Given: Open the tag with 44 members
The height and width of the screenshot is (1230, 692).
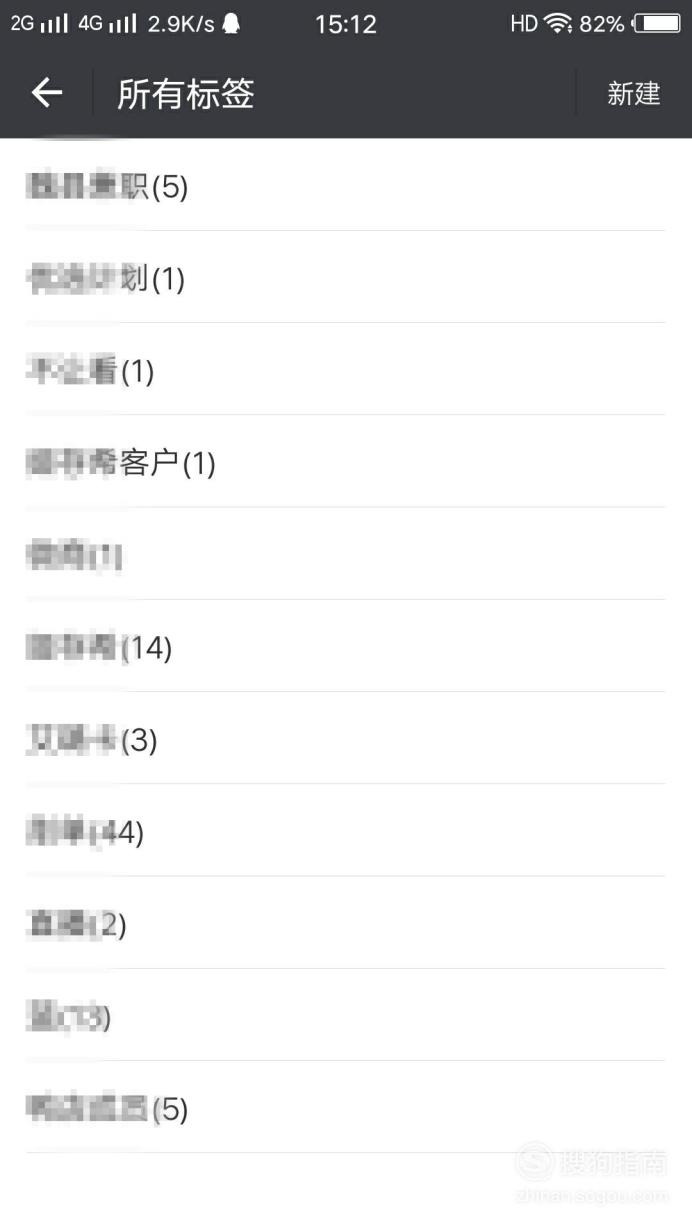Looking at the screenshot, I should [346, 831].
